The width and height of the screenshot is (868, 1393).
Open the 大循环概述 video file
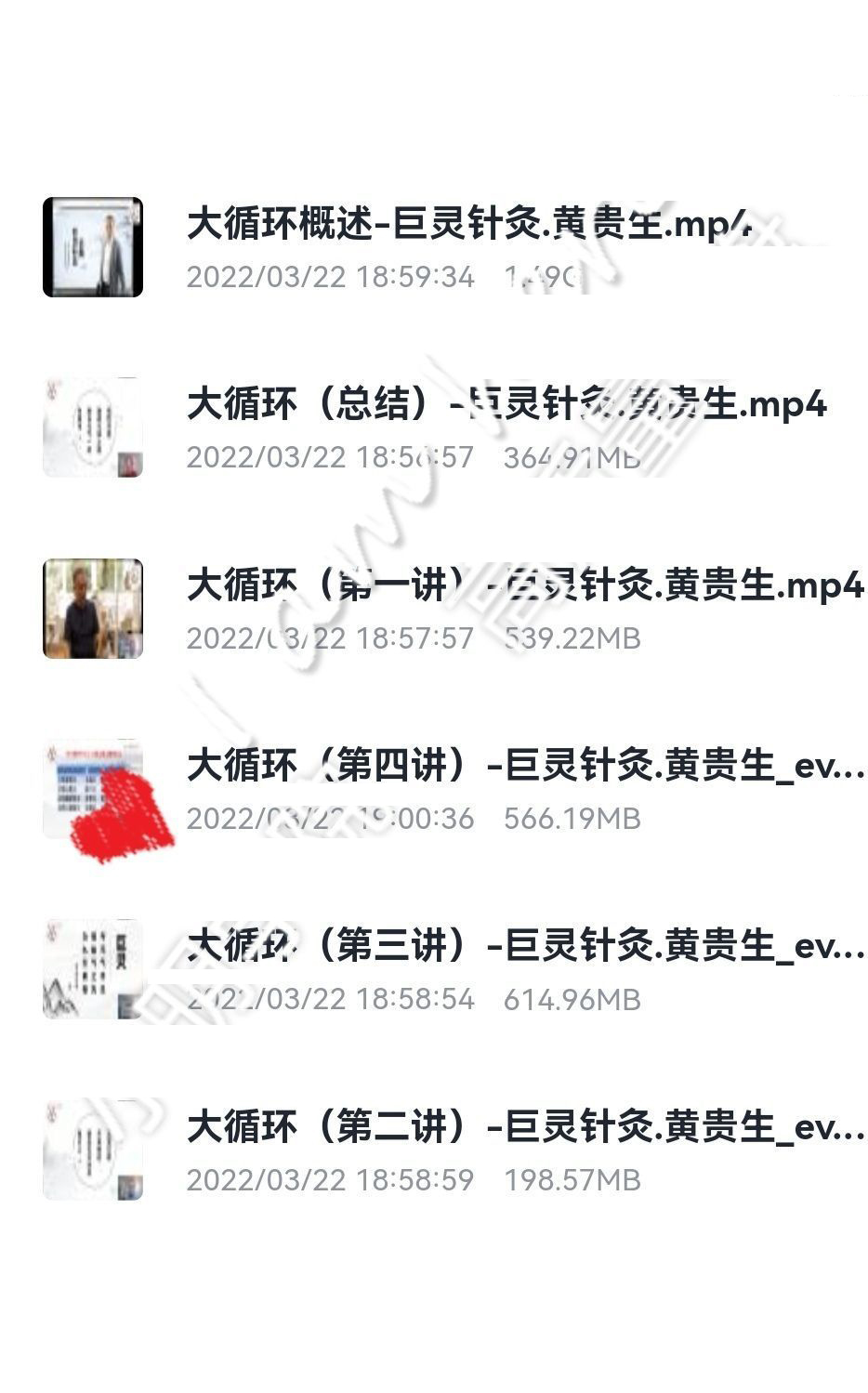[x=467, y=225]
